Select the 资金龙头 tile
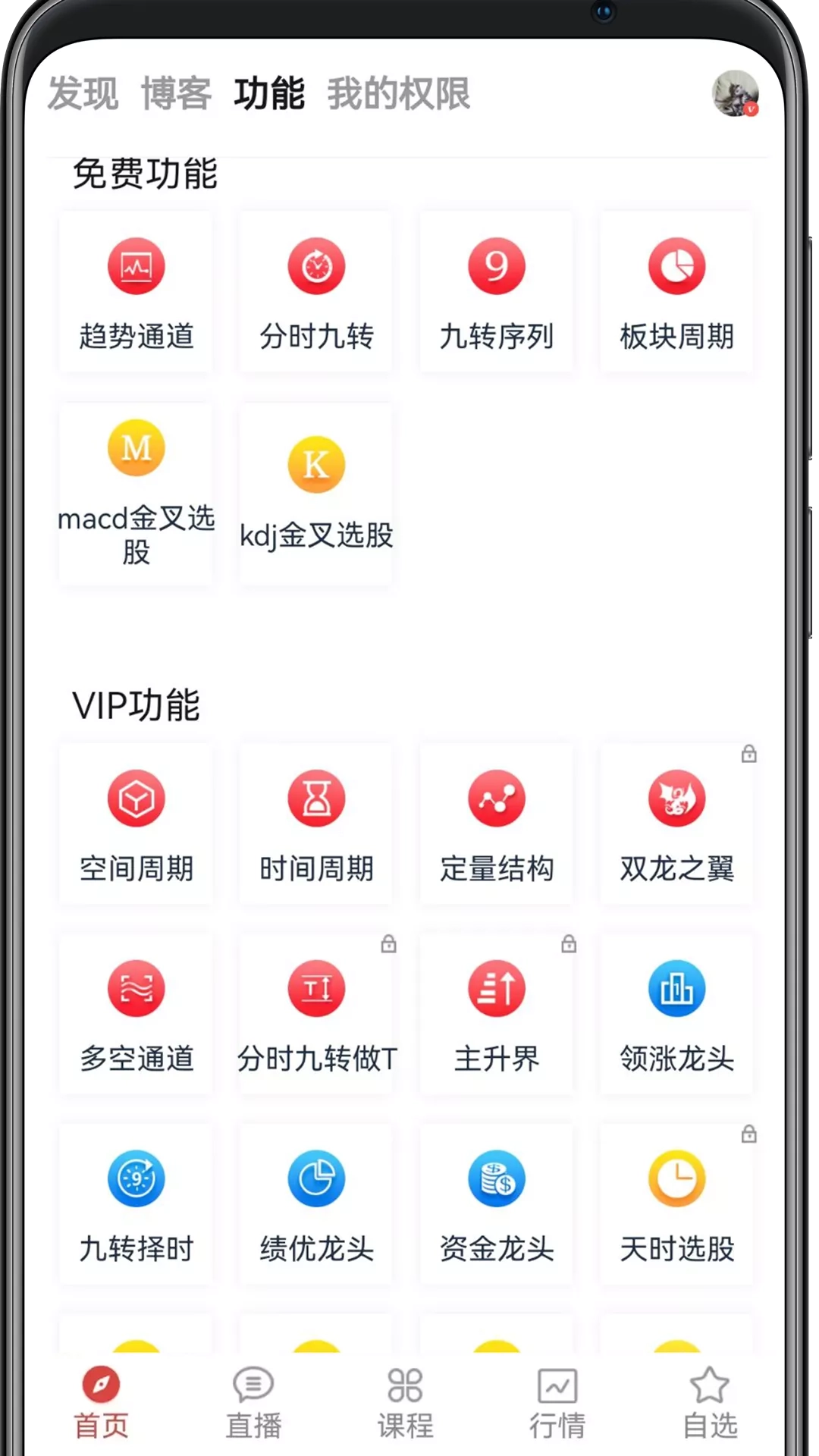 coord(497,1204)
